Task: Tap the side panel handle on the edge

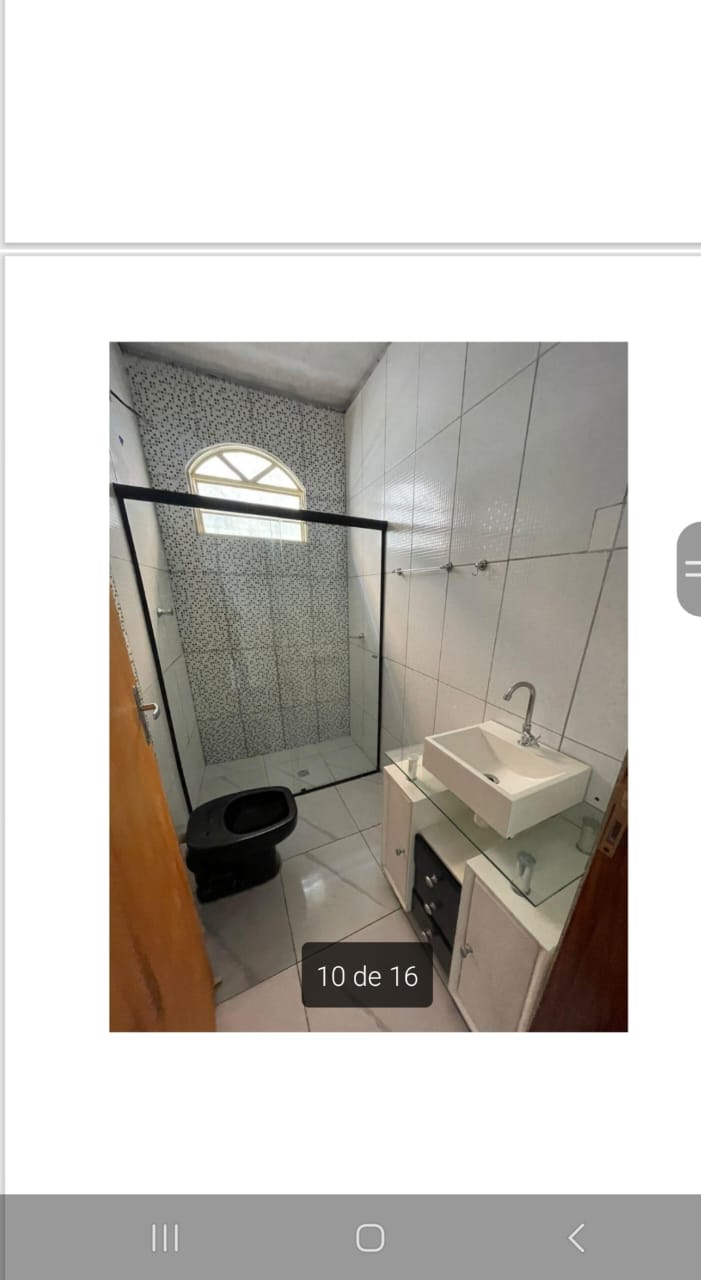Action: click(x=690, y=568)
